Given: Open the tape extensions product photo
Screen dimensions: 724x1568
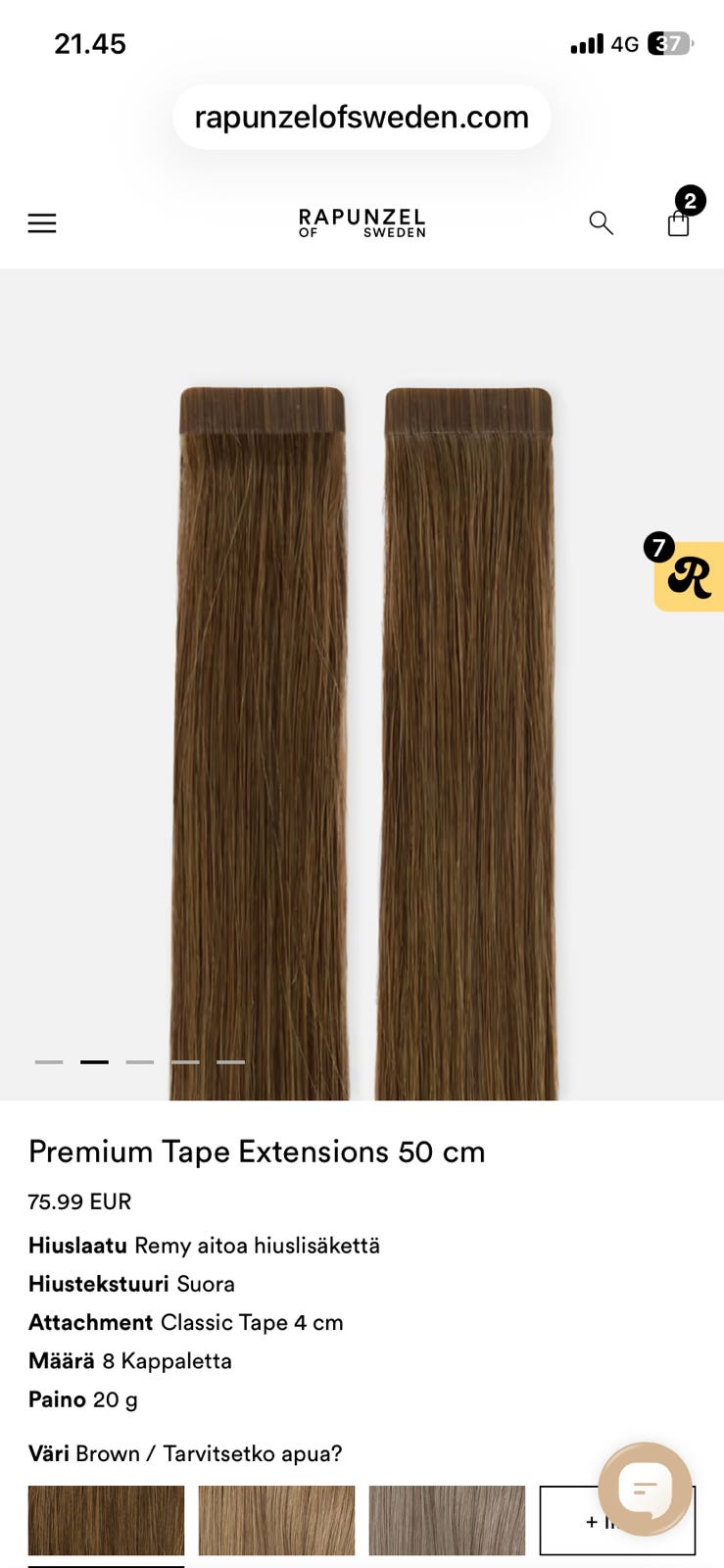Looking at the screenshot, I should 362,684.
